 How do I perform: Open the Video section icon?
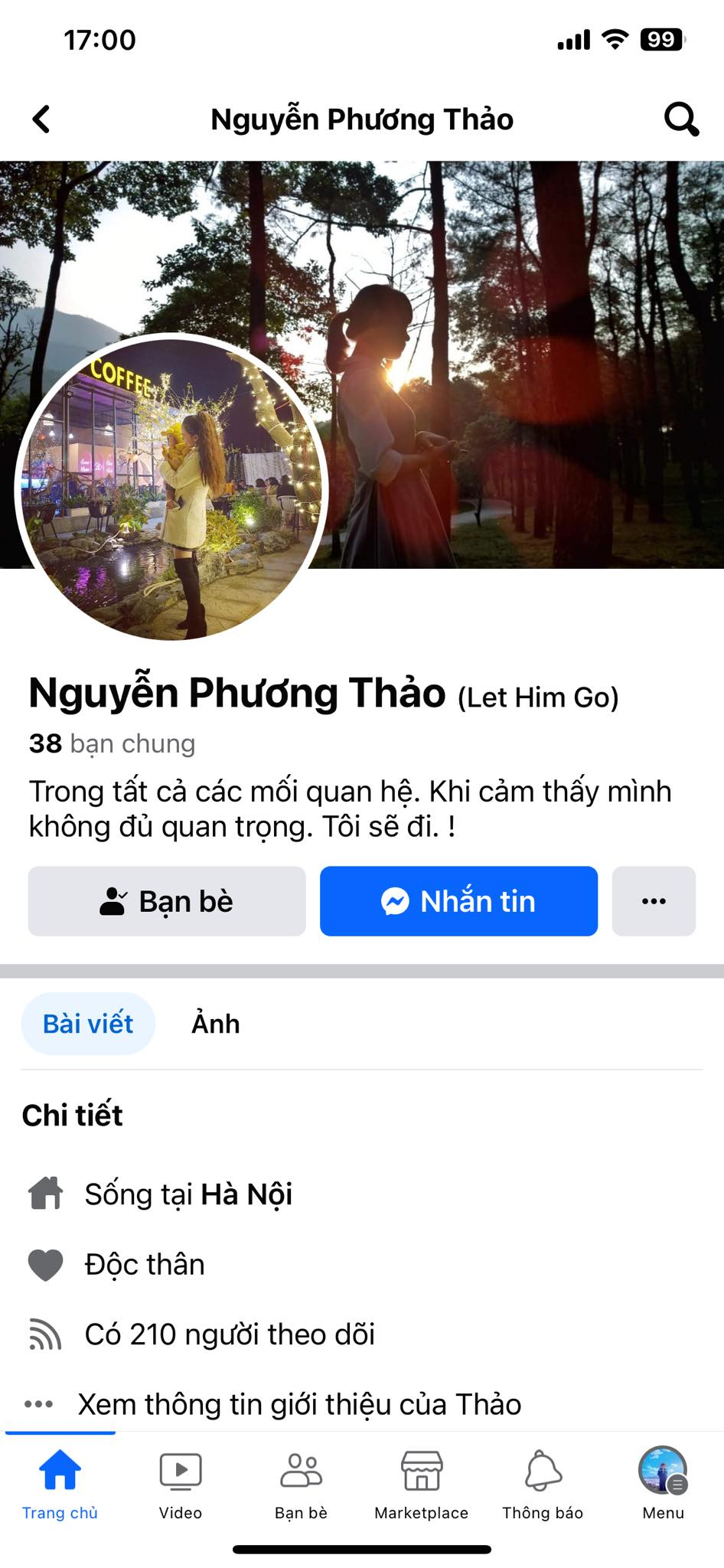pos(180,1469)
